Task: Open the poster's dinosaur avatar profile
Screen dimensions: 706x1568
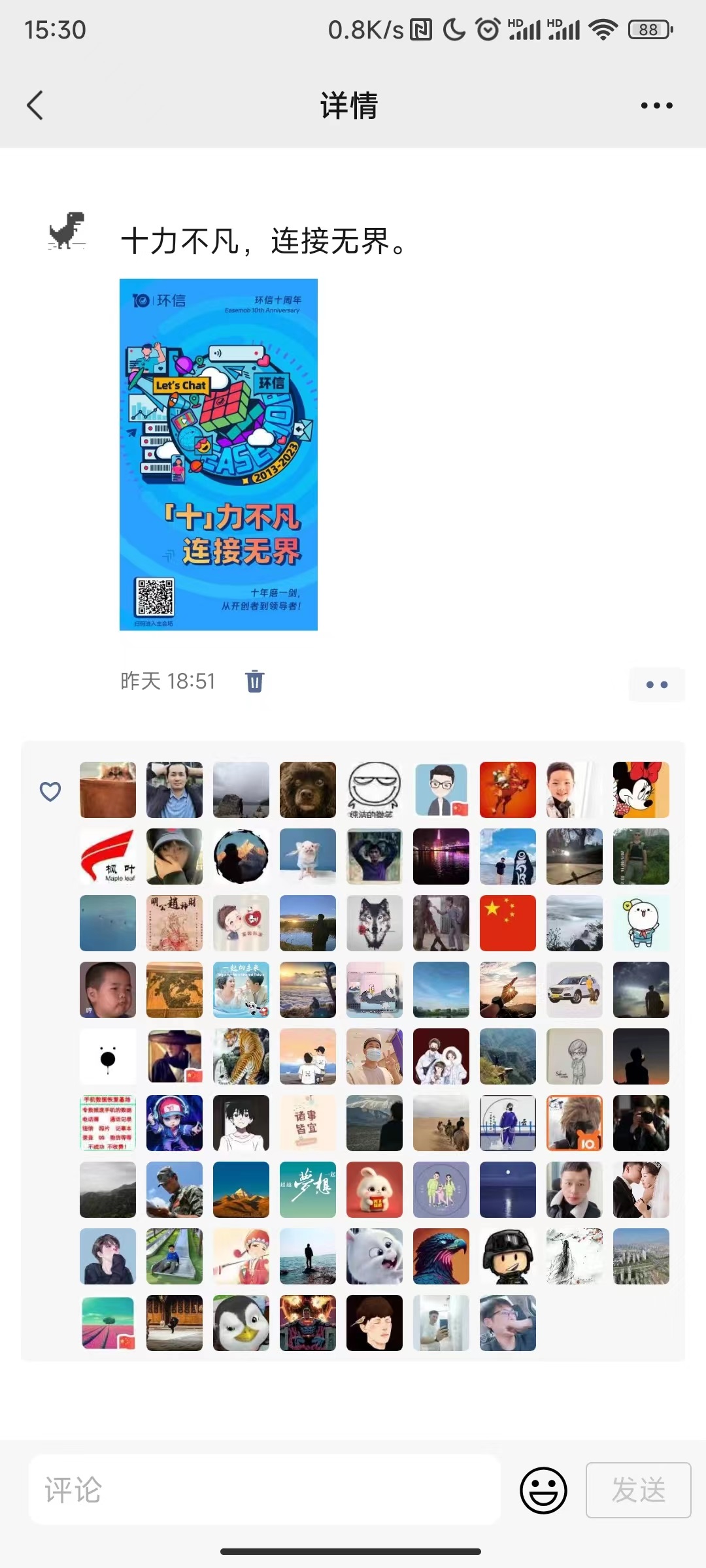Action: click(67, 231)
